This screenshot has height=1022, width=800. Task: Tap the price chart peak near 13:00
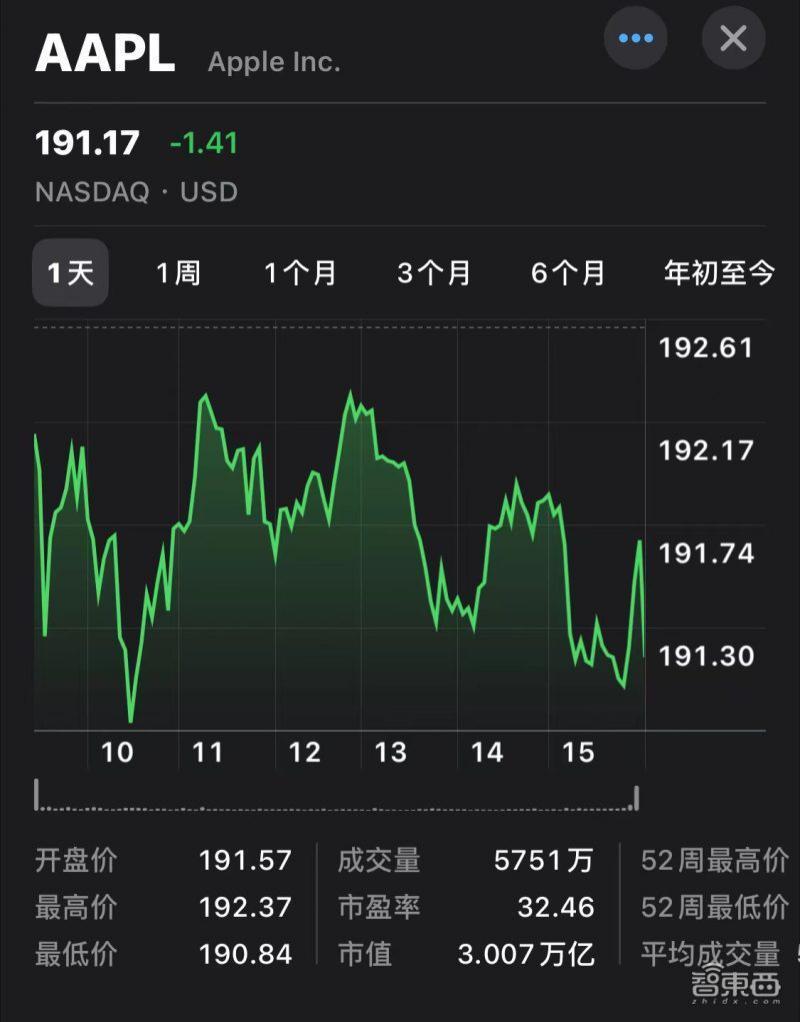pos(350,393)
